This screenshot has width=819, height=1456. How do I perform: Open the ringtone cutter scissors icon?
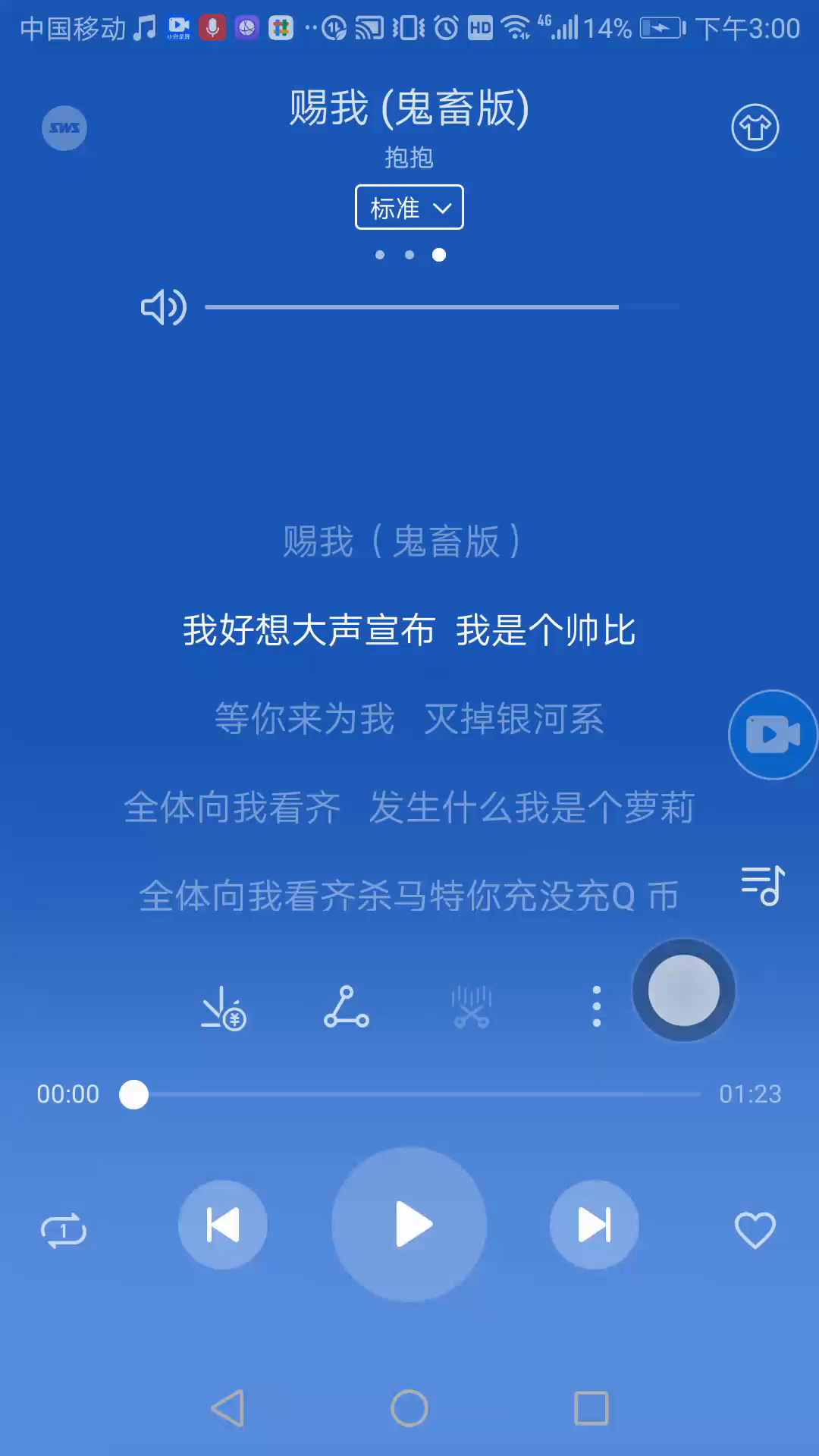[x=472, y=1007]
